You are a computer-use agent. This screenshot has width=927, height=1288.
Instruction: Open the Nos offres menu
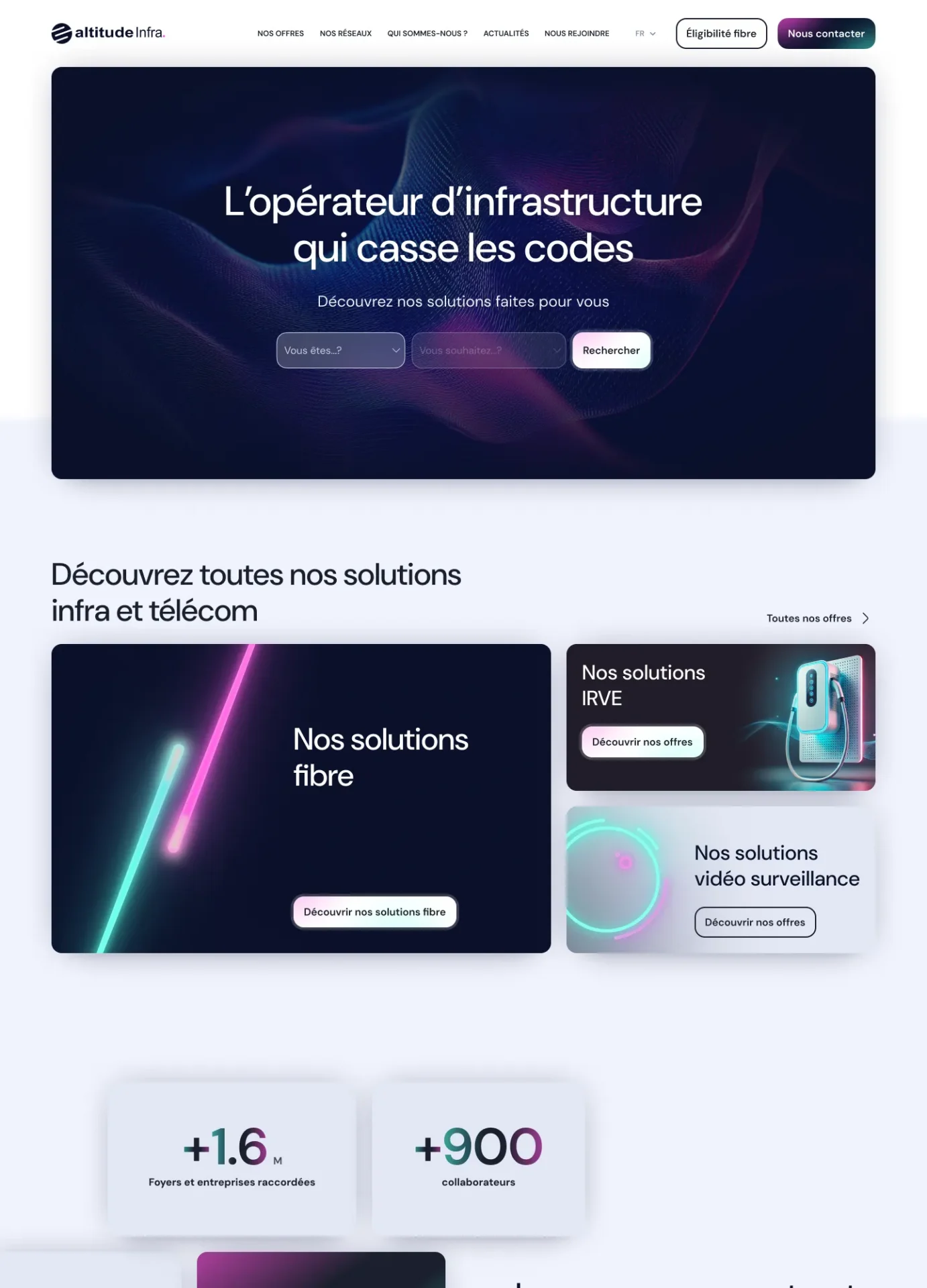pos(280,34)
